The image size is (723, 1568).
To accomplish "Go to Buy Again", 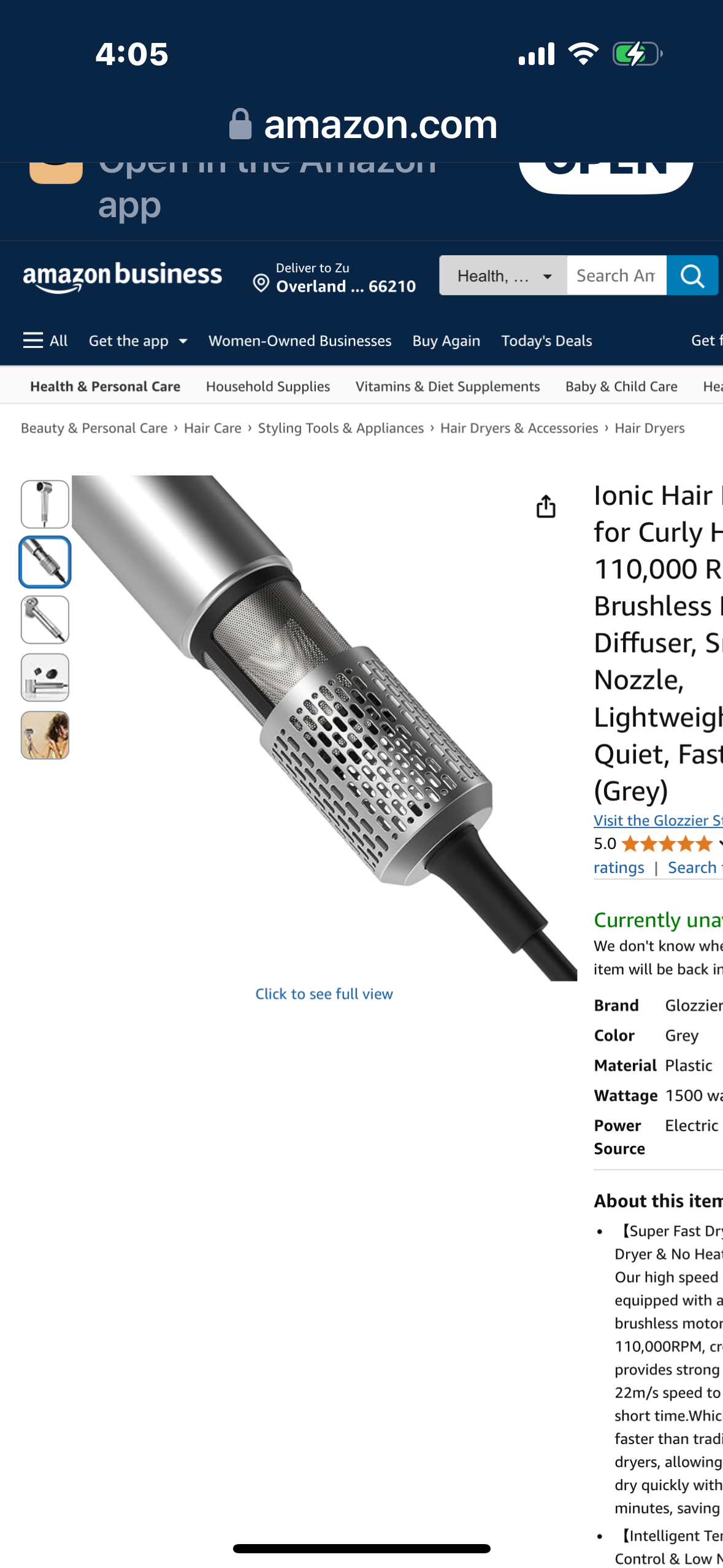I will (446, 340).
